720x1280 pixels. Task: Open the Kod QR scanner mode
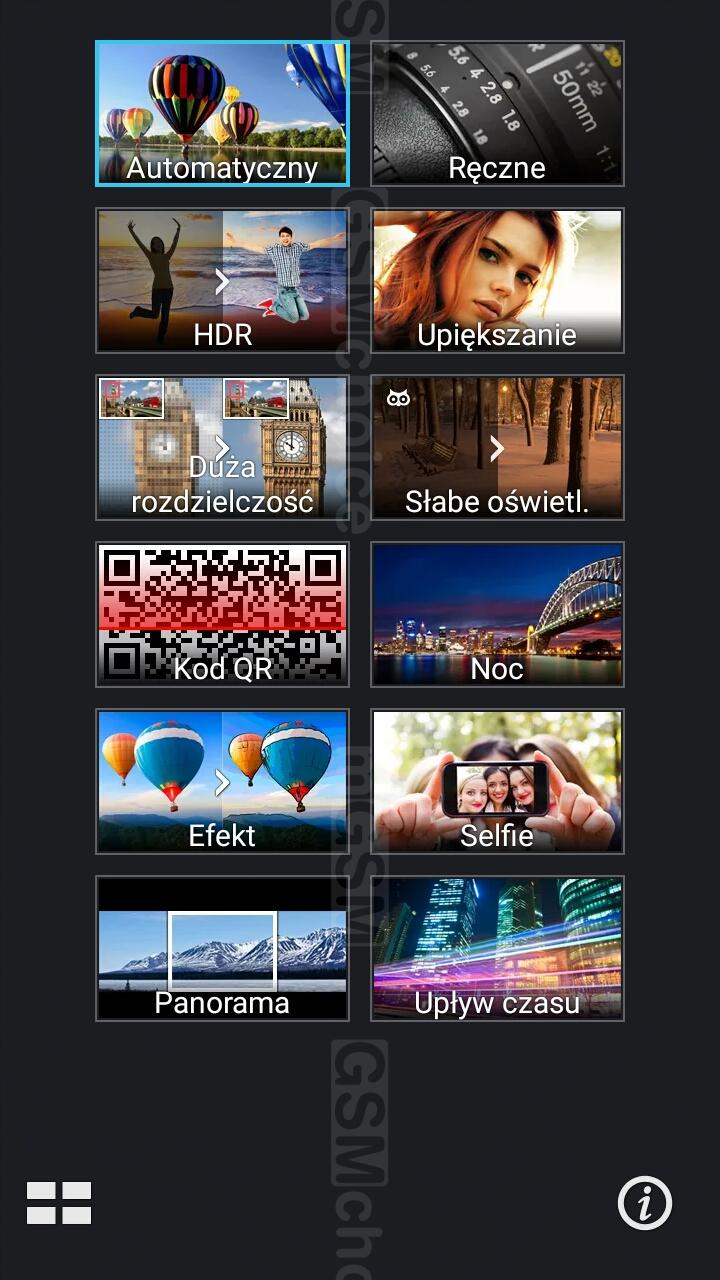pos(222,615)
